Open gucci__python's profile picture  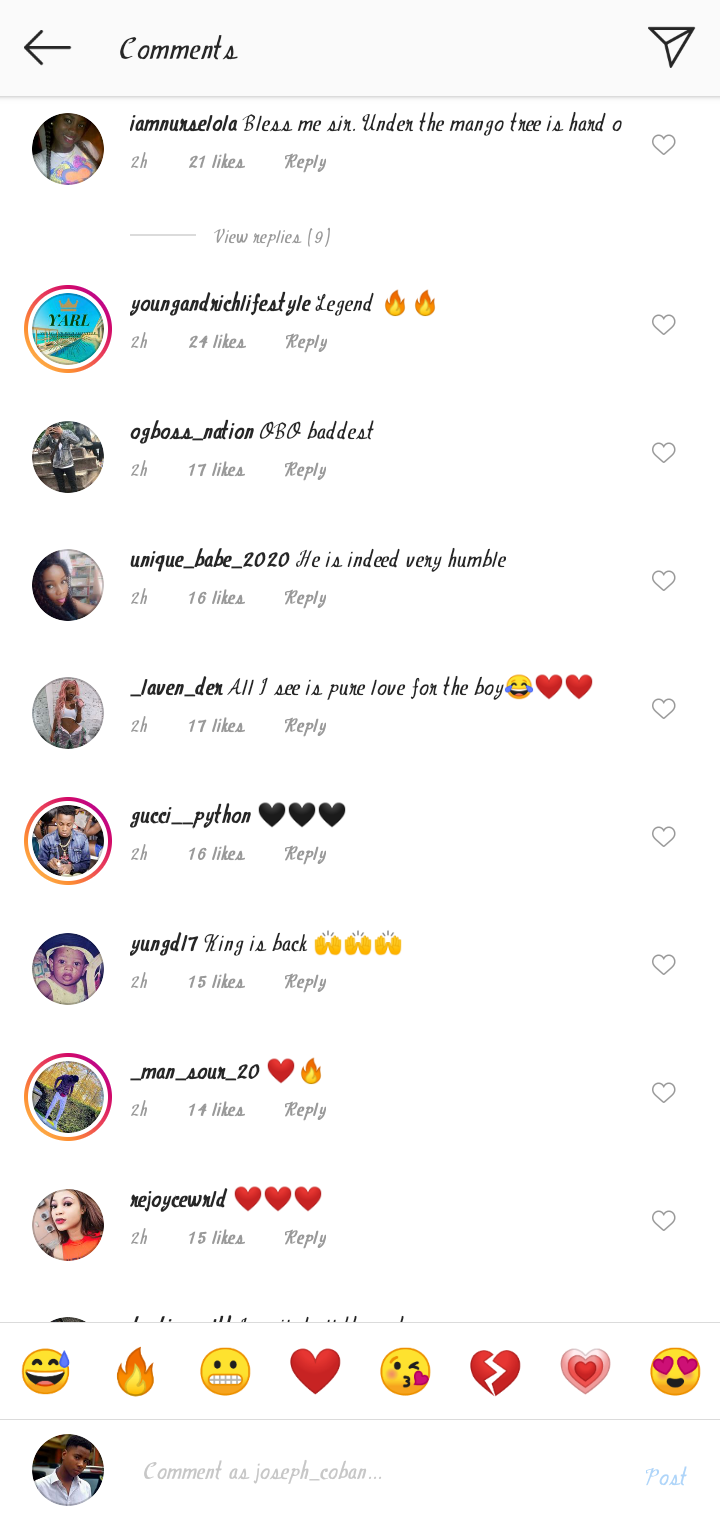pyautogui.click(x=68, y=841)
